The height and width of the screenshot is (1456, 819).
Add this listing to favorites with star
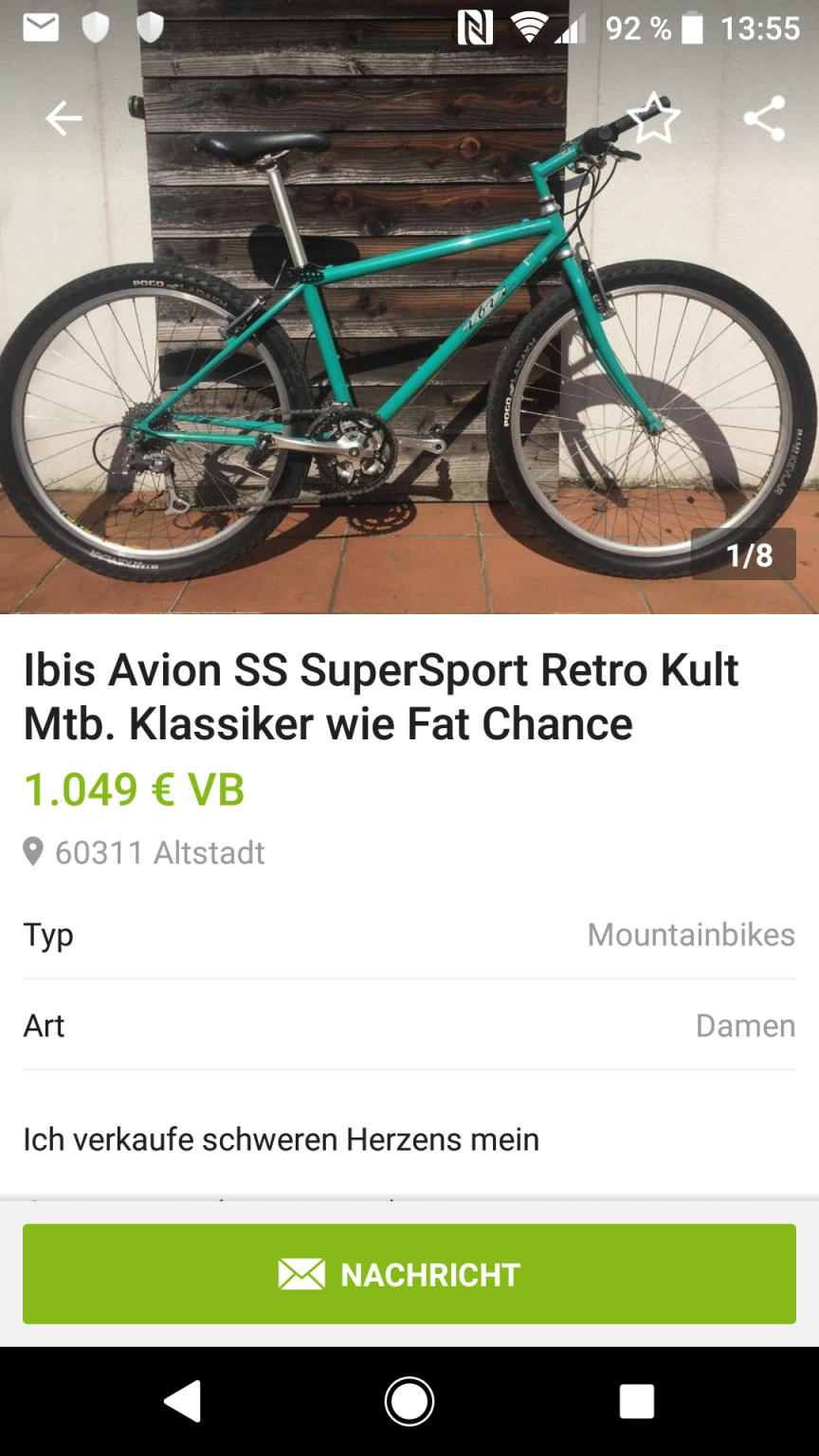click(654, 119)
